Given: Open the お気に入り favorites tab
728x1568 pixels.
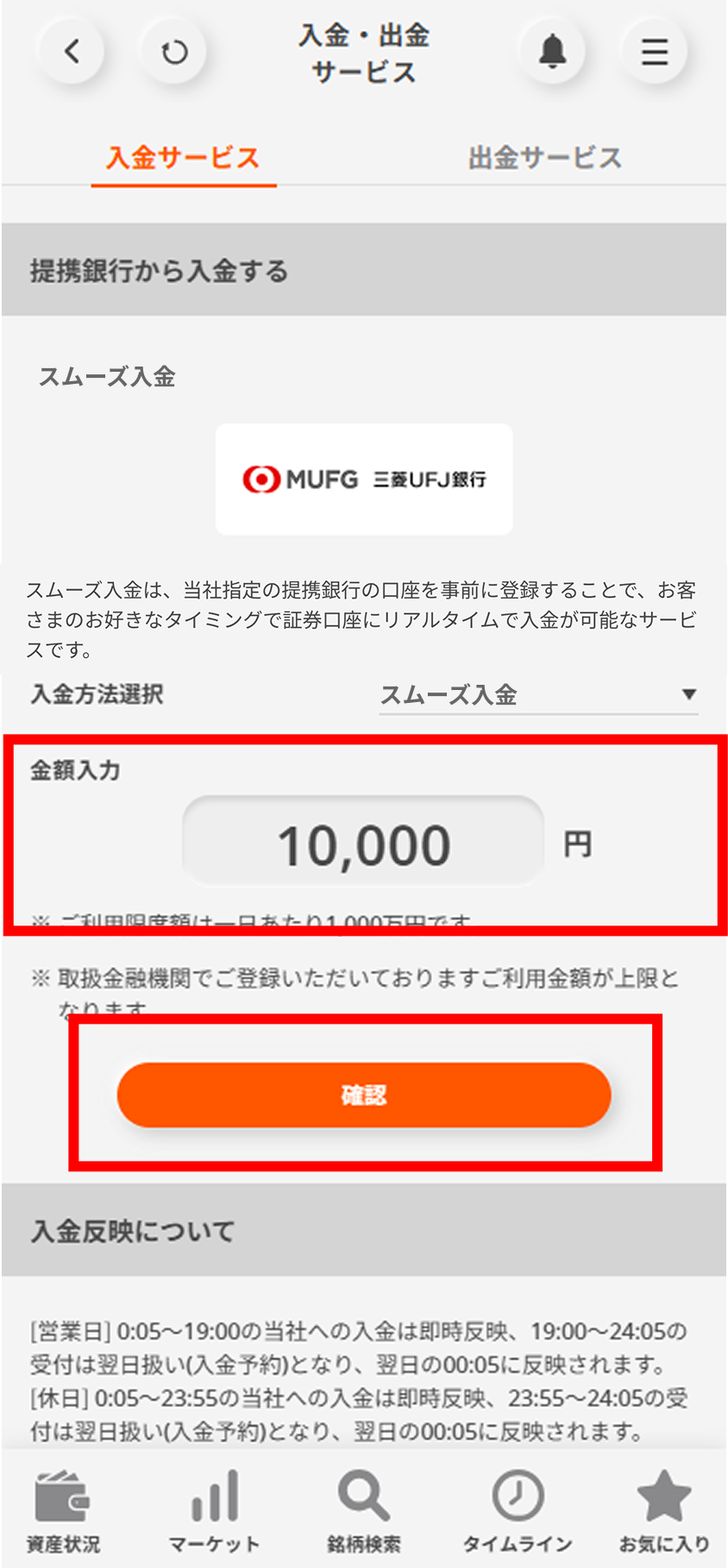Looking at the screenshot, I should (x=664, y=1511).
